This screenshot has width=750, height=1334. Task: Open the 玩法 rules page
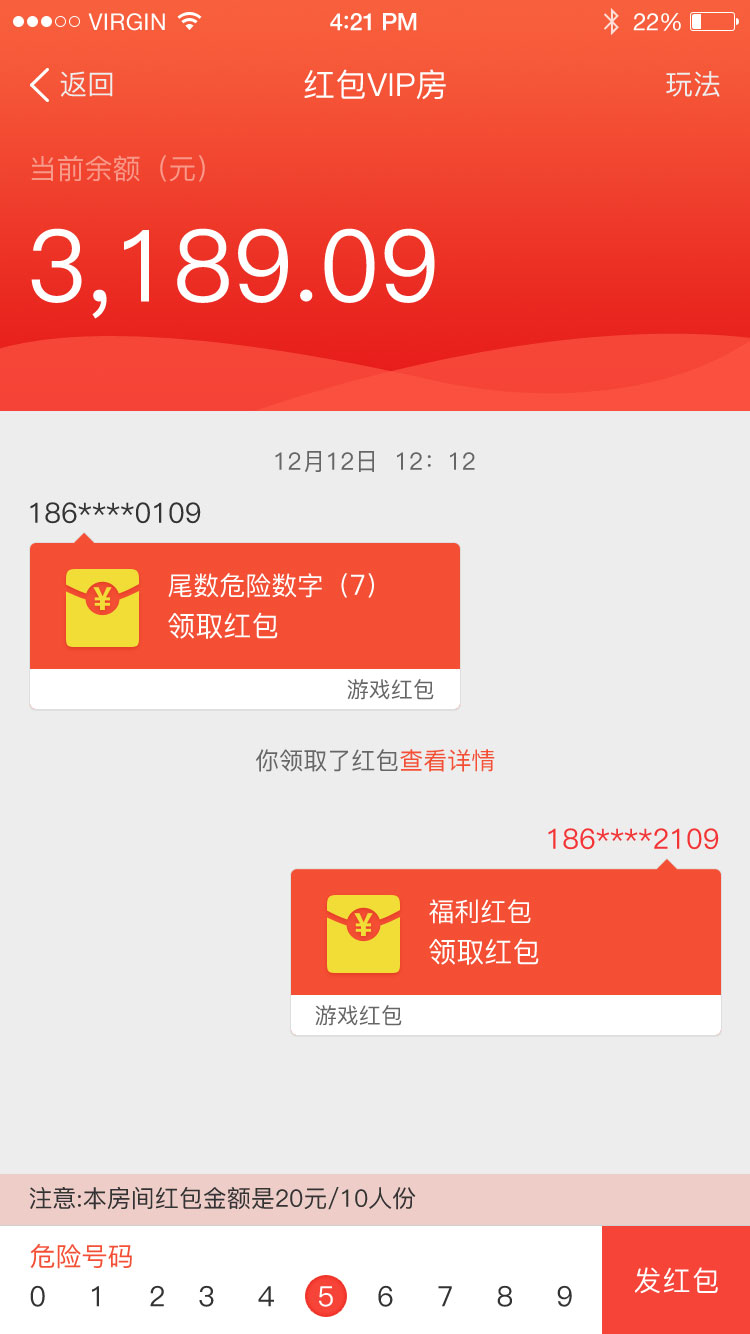(x=692, y=85)
